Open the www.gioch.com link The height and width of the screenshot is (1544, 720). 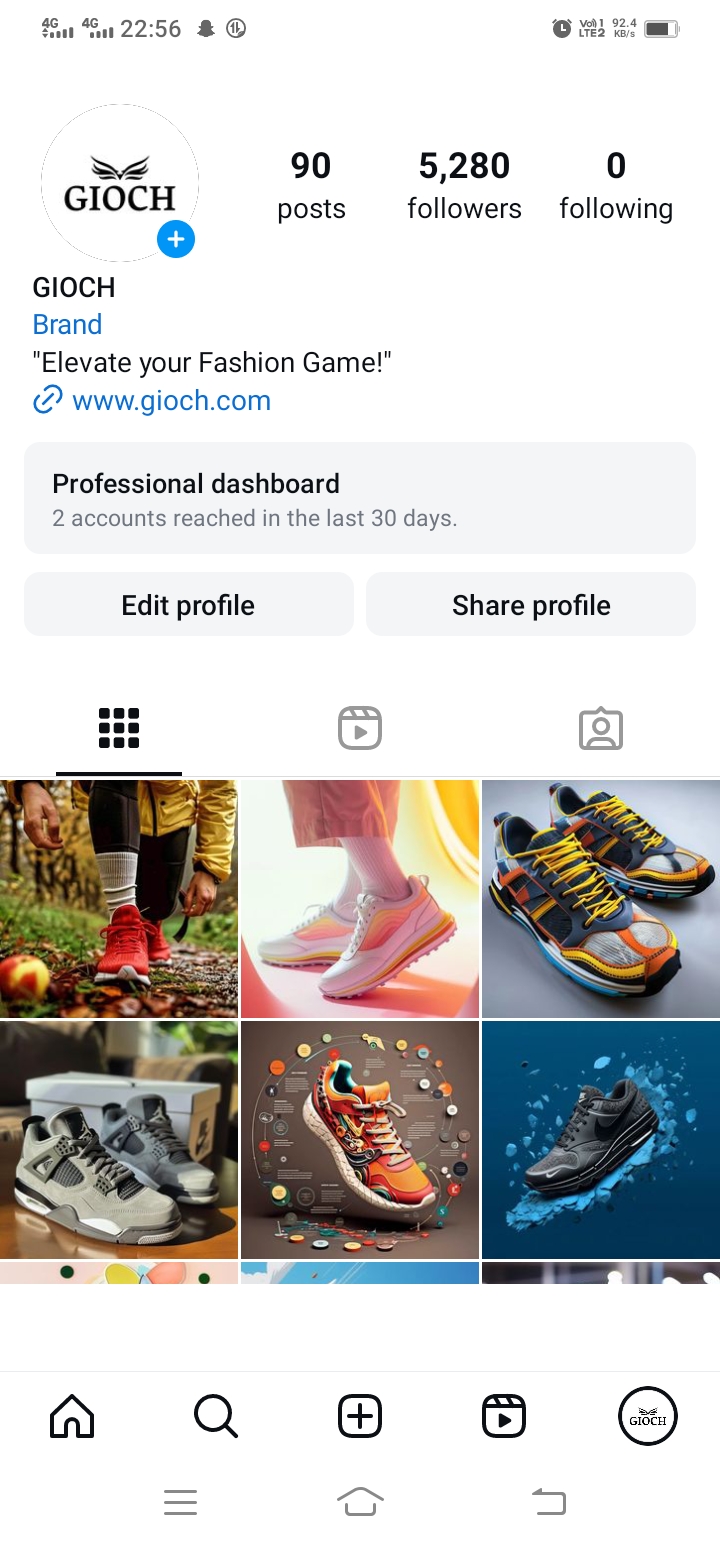(171, 401)
